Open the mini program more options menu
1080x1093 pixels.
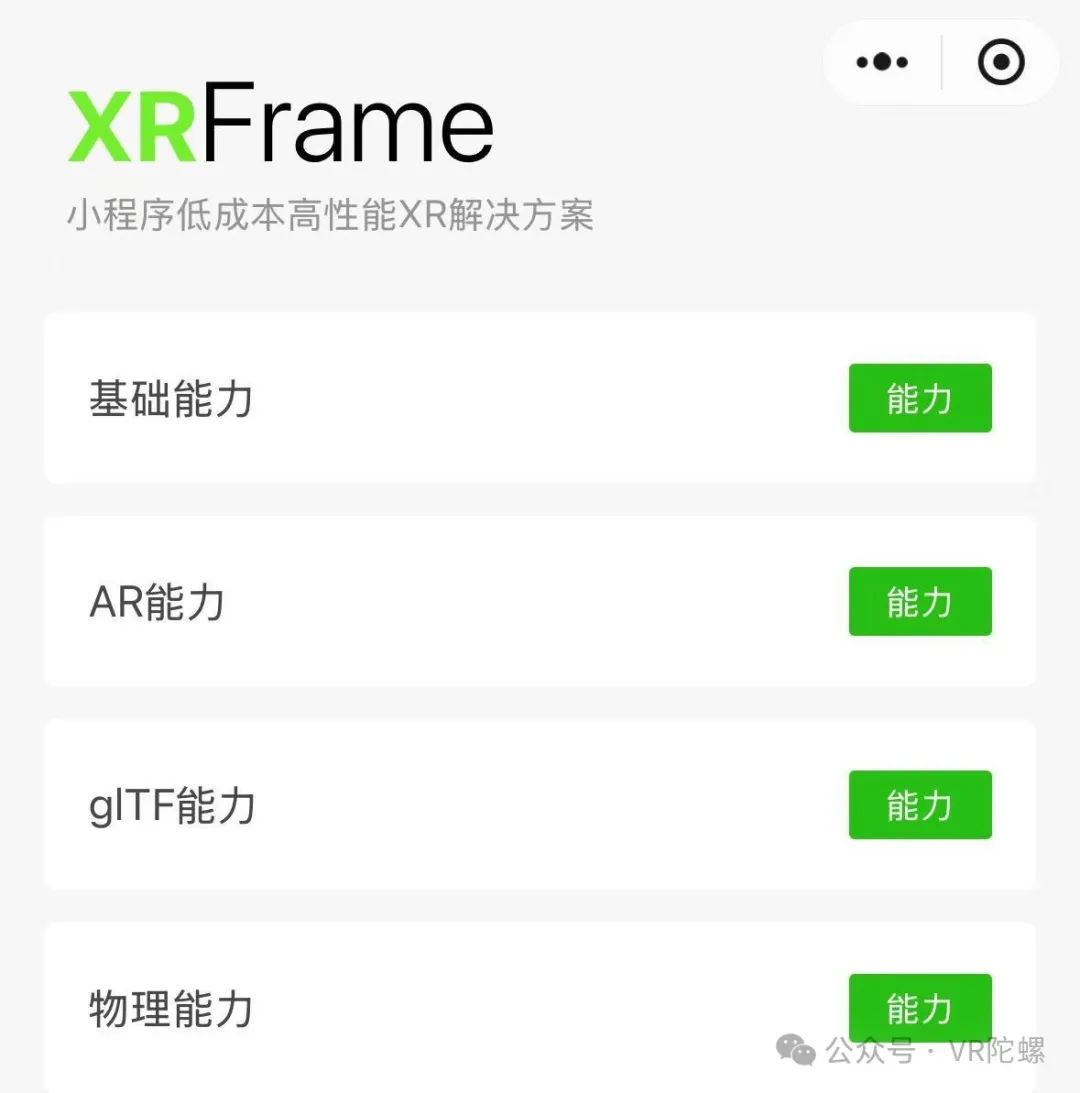pyautogui.click(x=882, y=63)
